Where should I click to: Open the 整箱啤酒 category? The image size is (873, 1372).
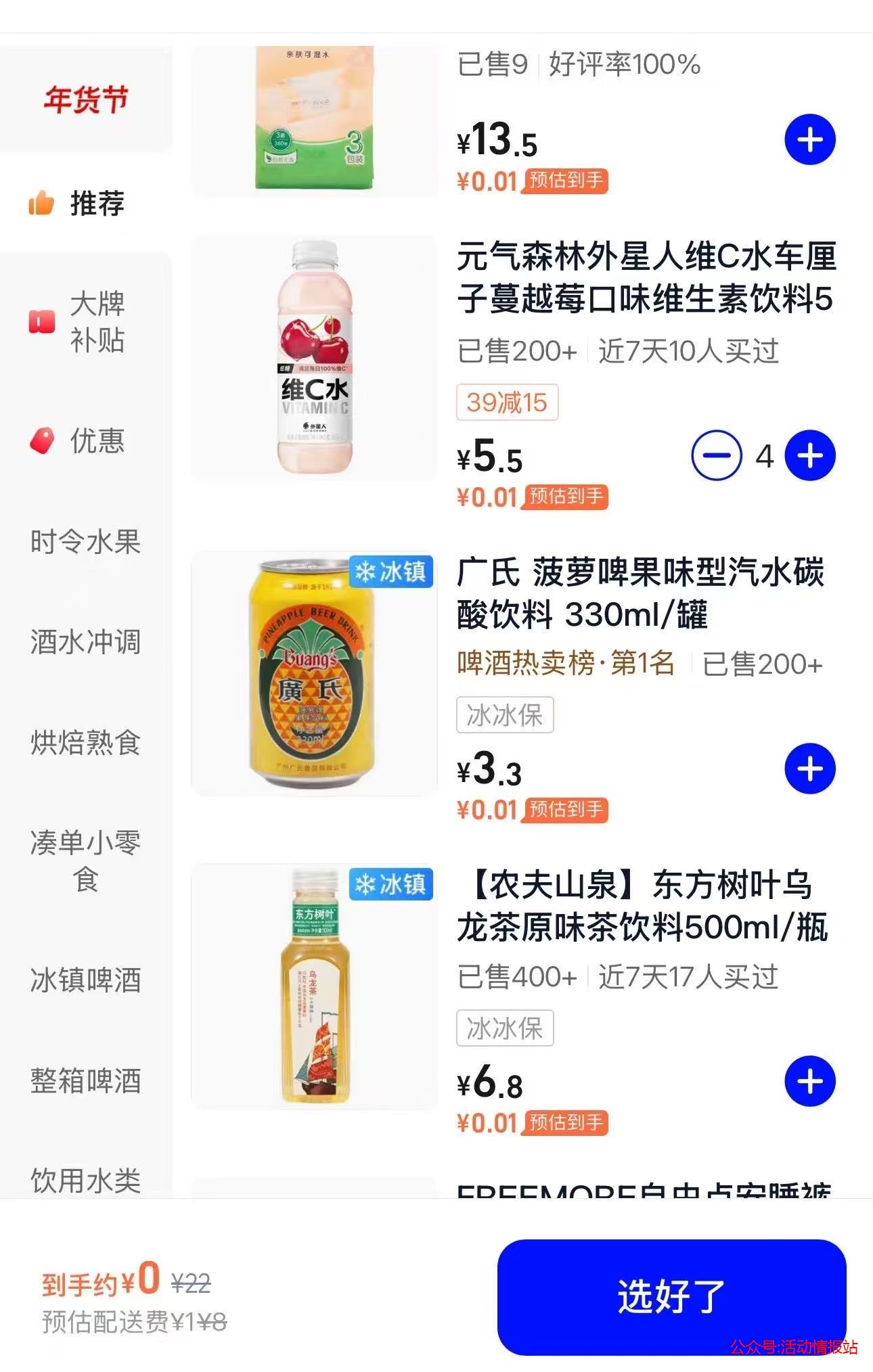point(86,1080)
